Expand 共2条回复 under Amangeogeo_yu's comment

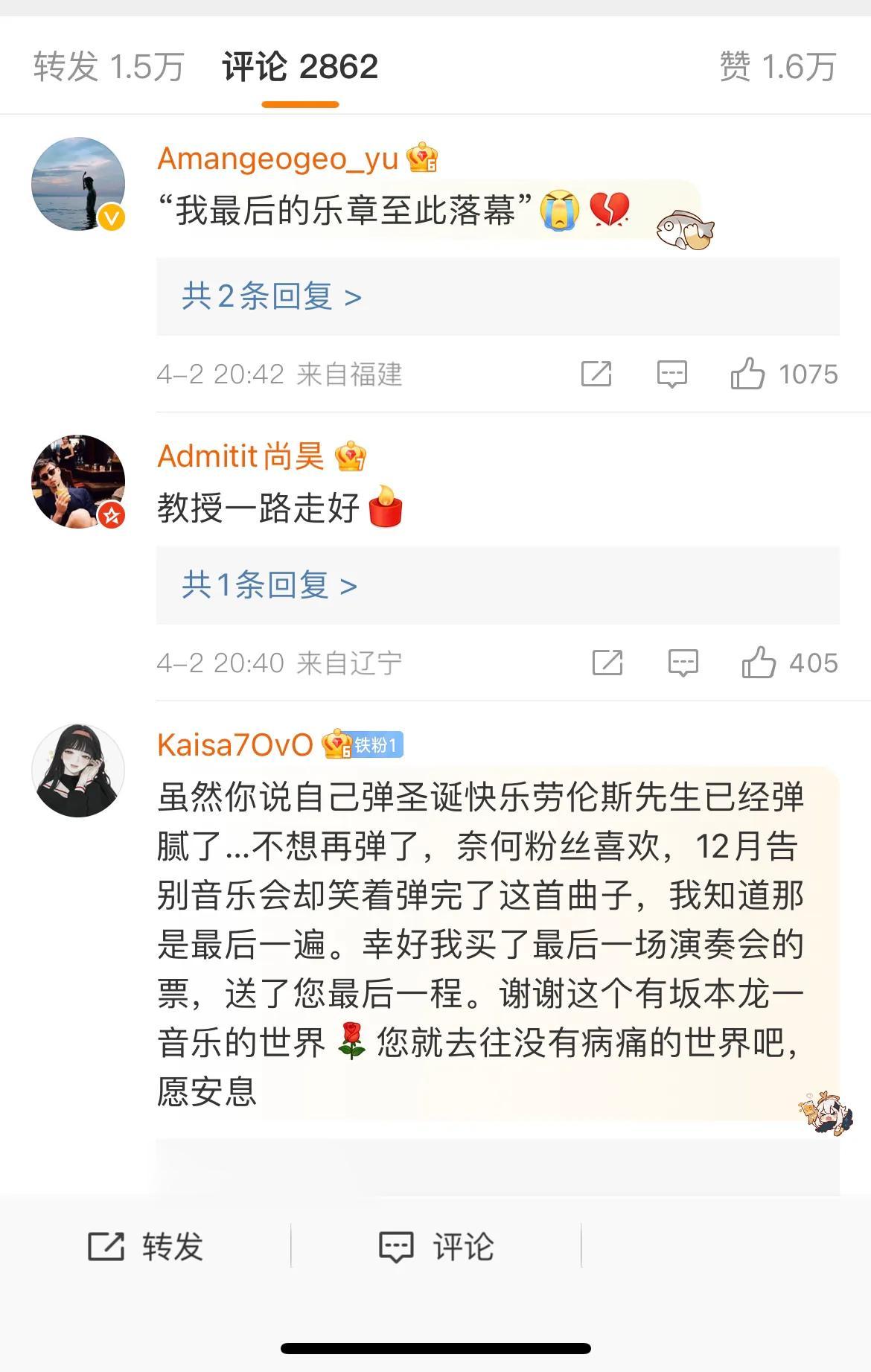pos(271,297)
